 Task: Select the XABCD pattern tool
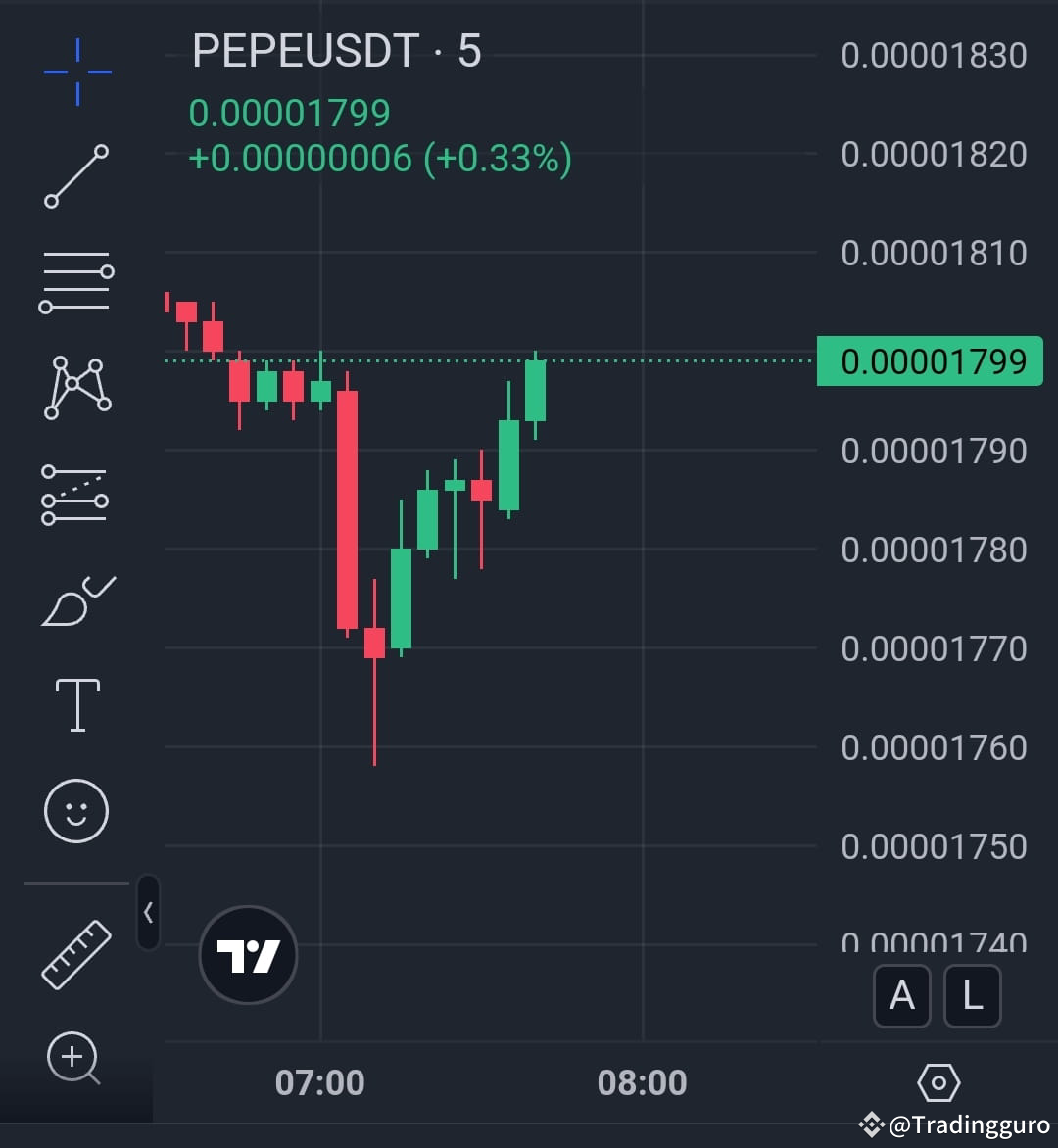[x=76, y=388]
